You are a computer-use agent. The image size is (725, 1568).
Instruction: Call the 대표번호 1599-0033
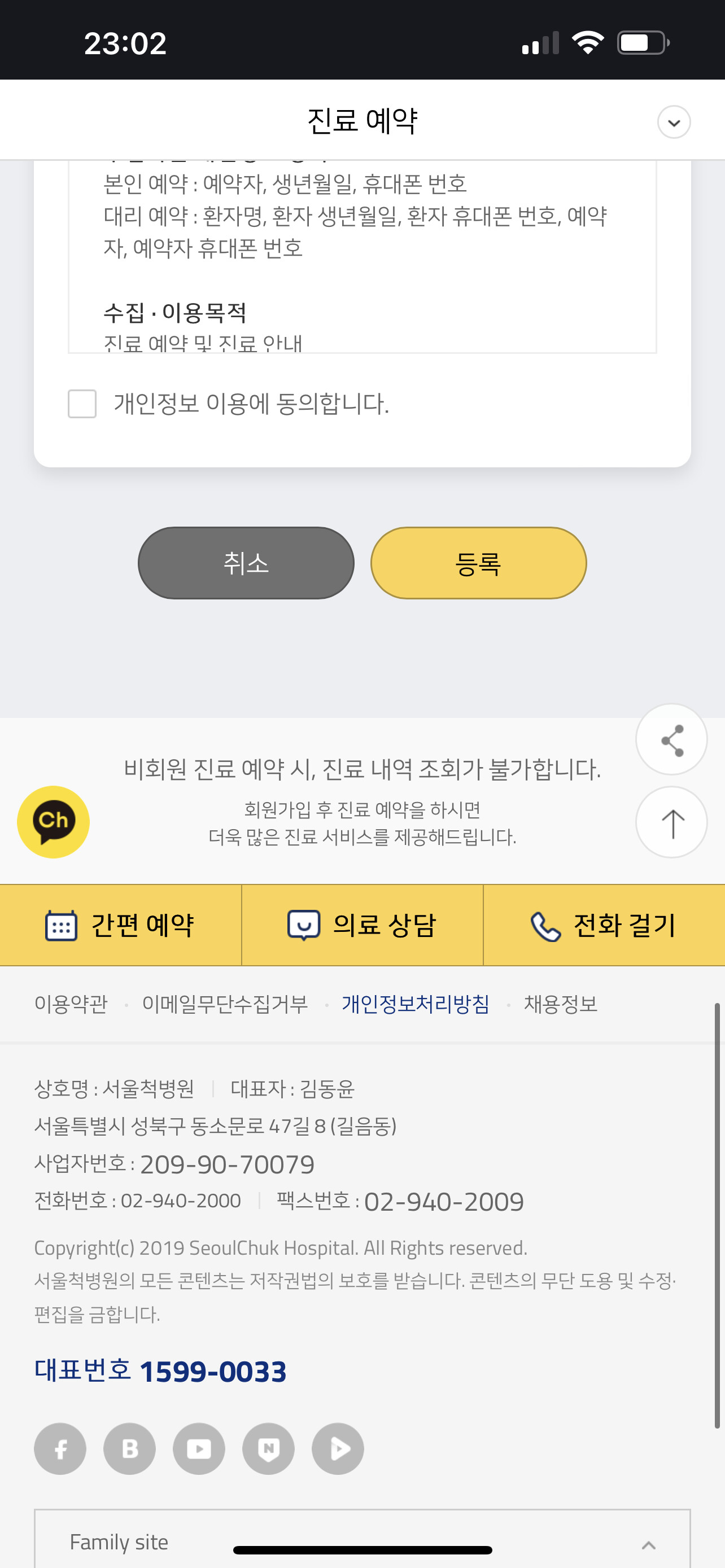pyautogui.click(x=161, y=1372)
